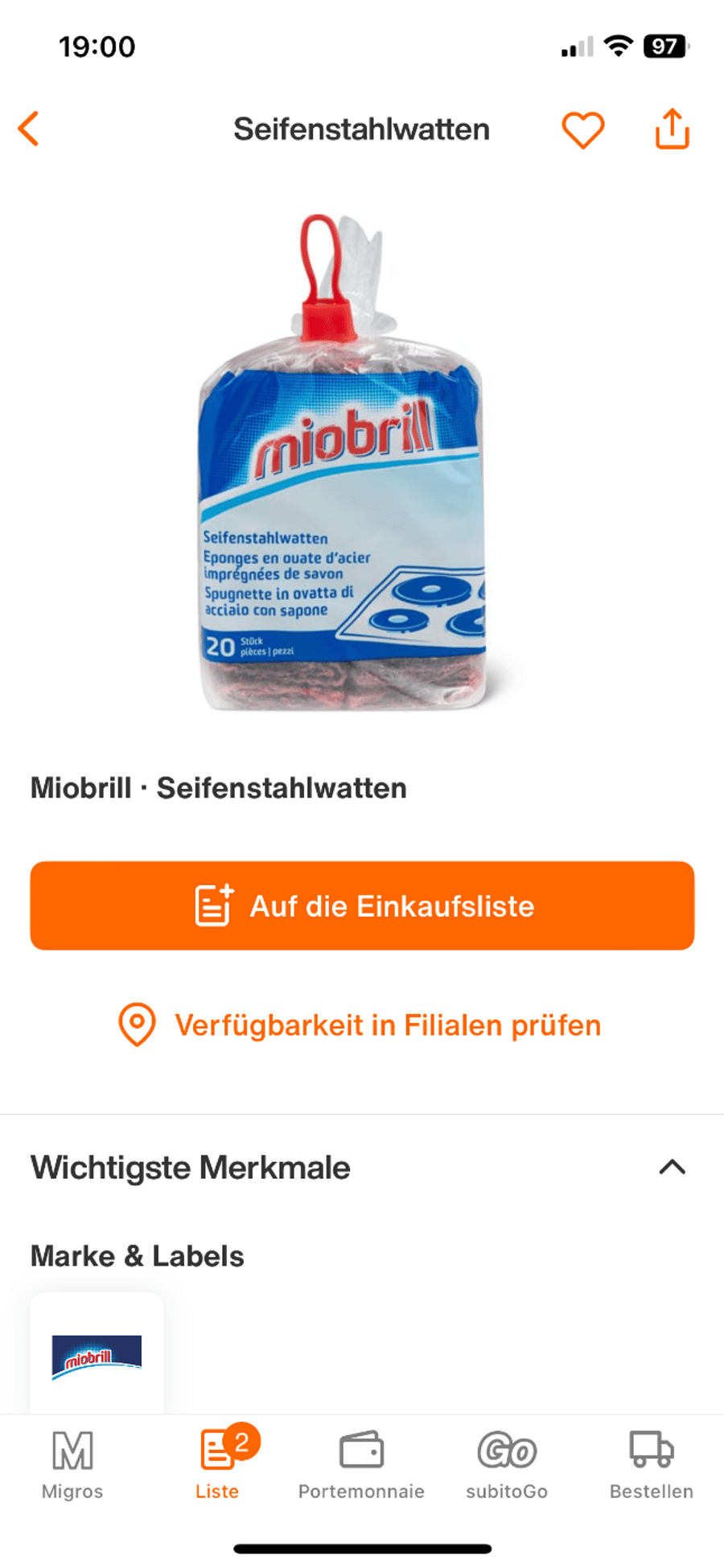
Task: Open Verfügbarkeit in Filialen prüfen
Action: (360, 1025)
